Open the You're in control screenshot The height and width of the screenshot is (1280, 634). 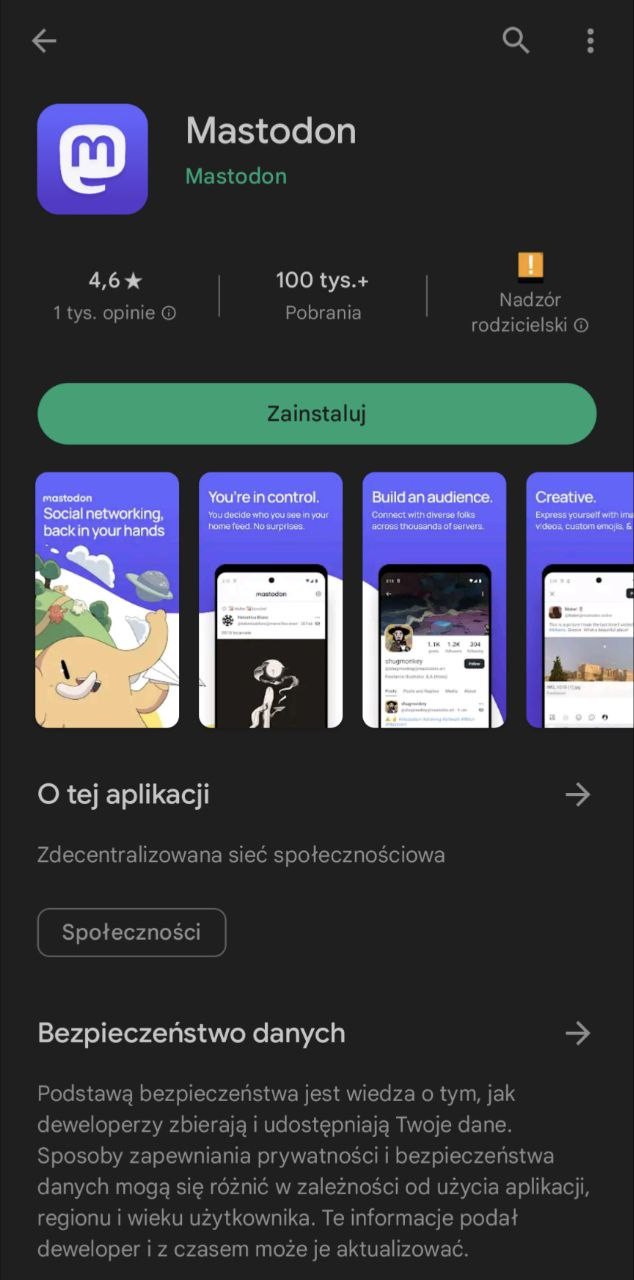click(x=270, y=600)
